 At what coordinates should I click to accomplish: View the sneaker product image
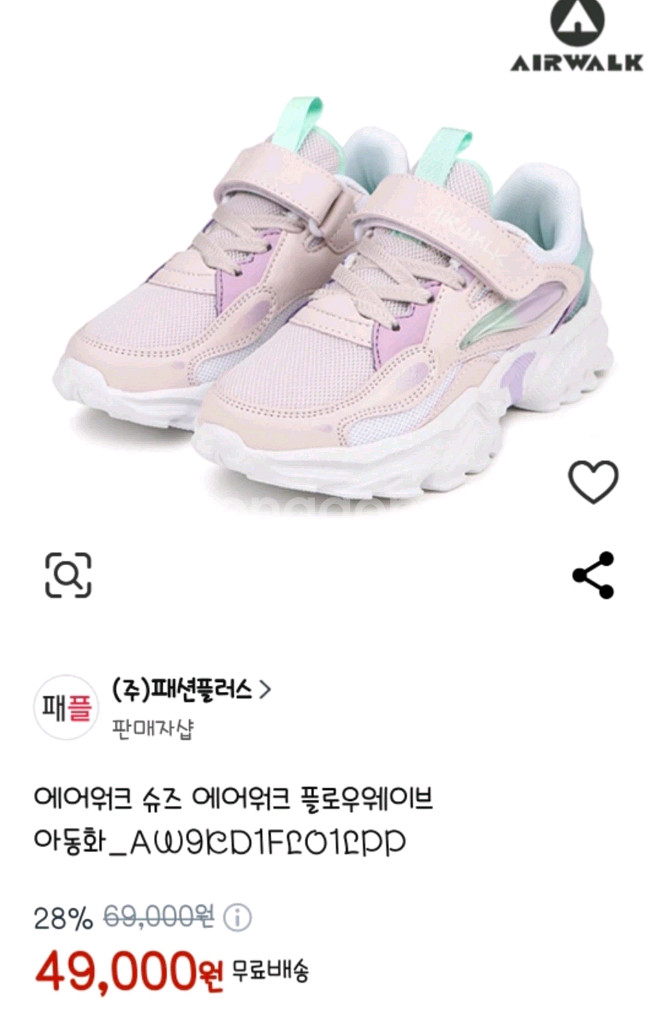pyautogui.click(x=330, y=290)
